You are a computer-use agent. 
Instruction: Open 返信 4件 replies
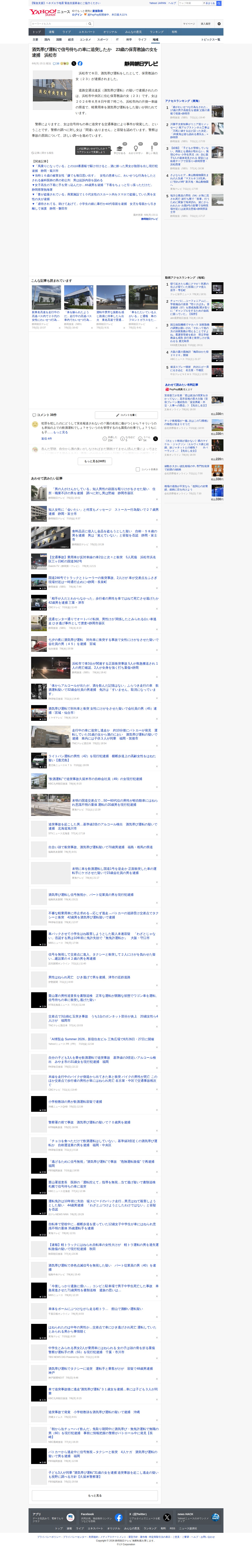(46, 438)
